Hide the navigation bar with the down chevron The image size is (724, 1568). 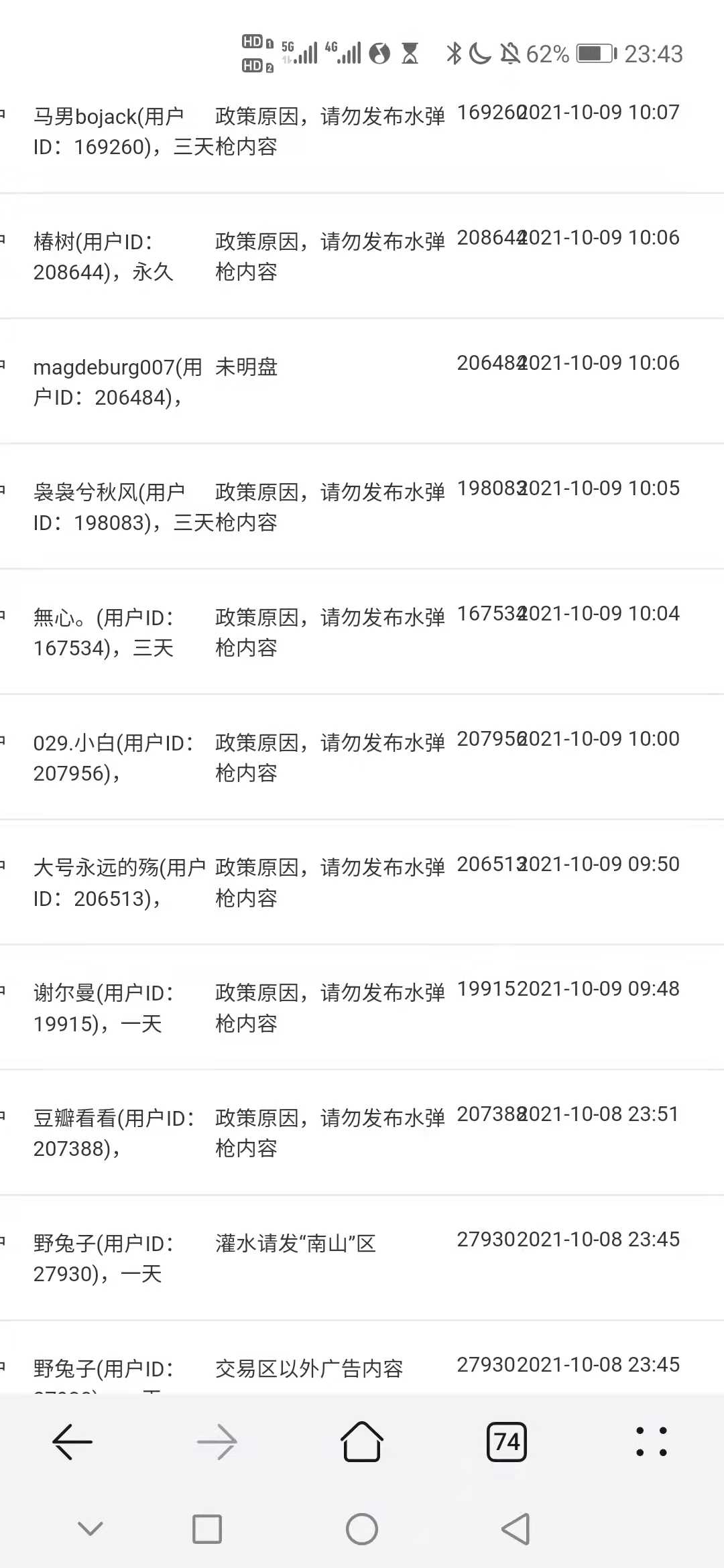[x=90, y=1528]
